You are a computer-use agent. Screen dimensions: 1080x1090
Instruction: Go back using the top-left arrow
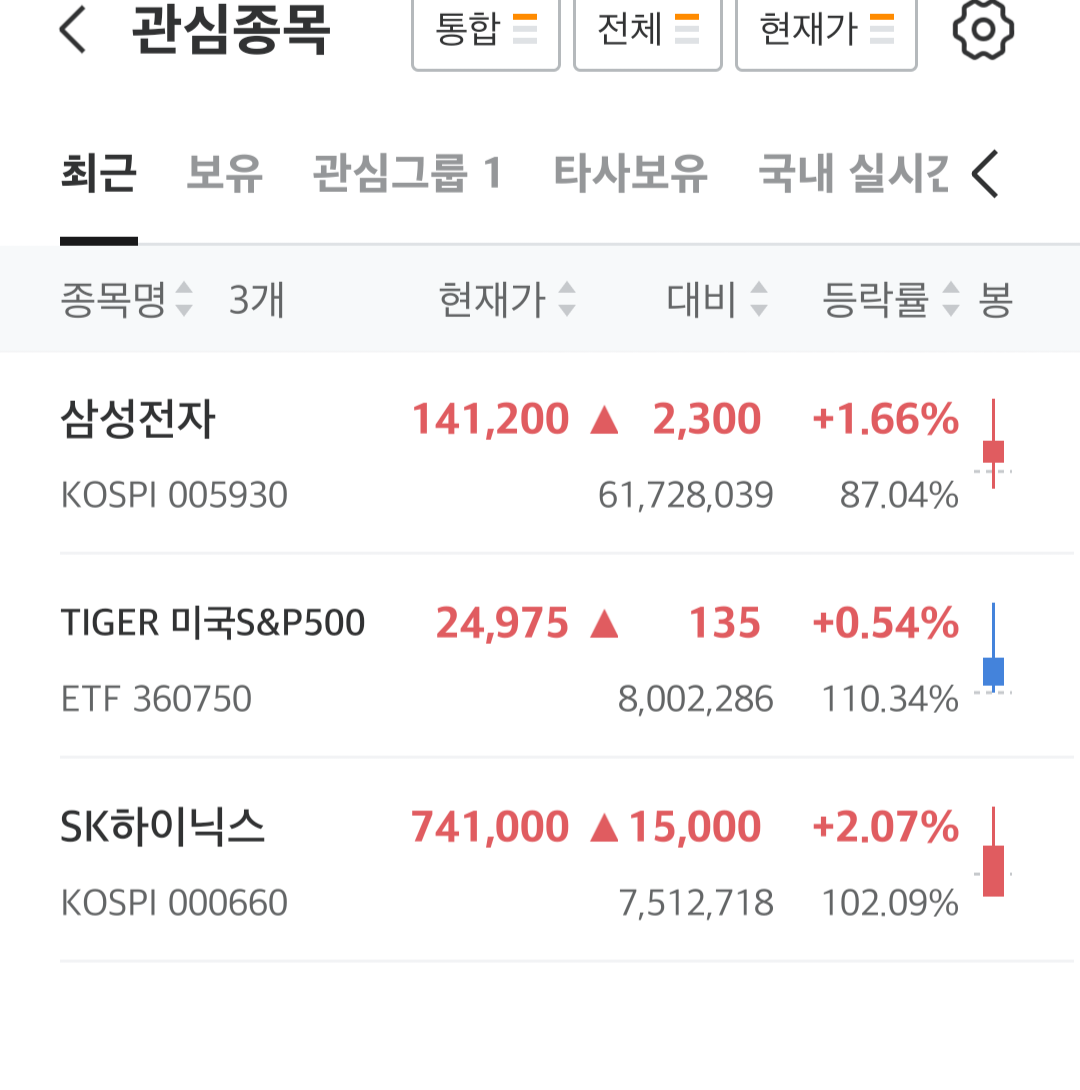point(73,31)
